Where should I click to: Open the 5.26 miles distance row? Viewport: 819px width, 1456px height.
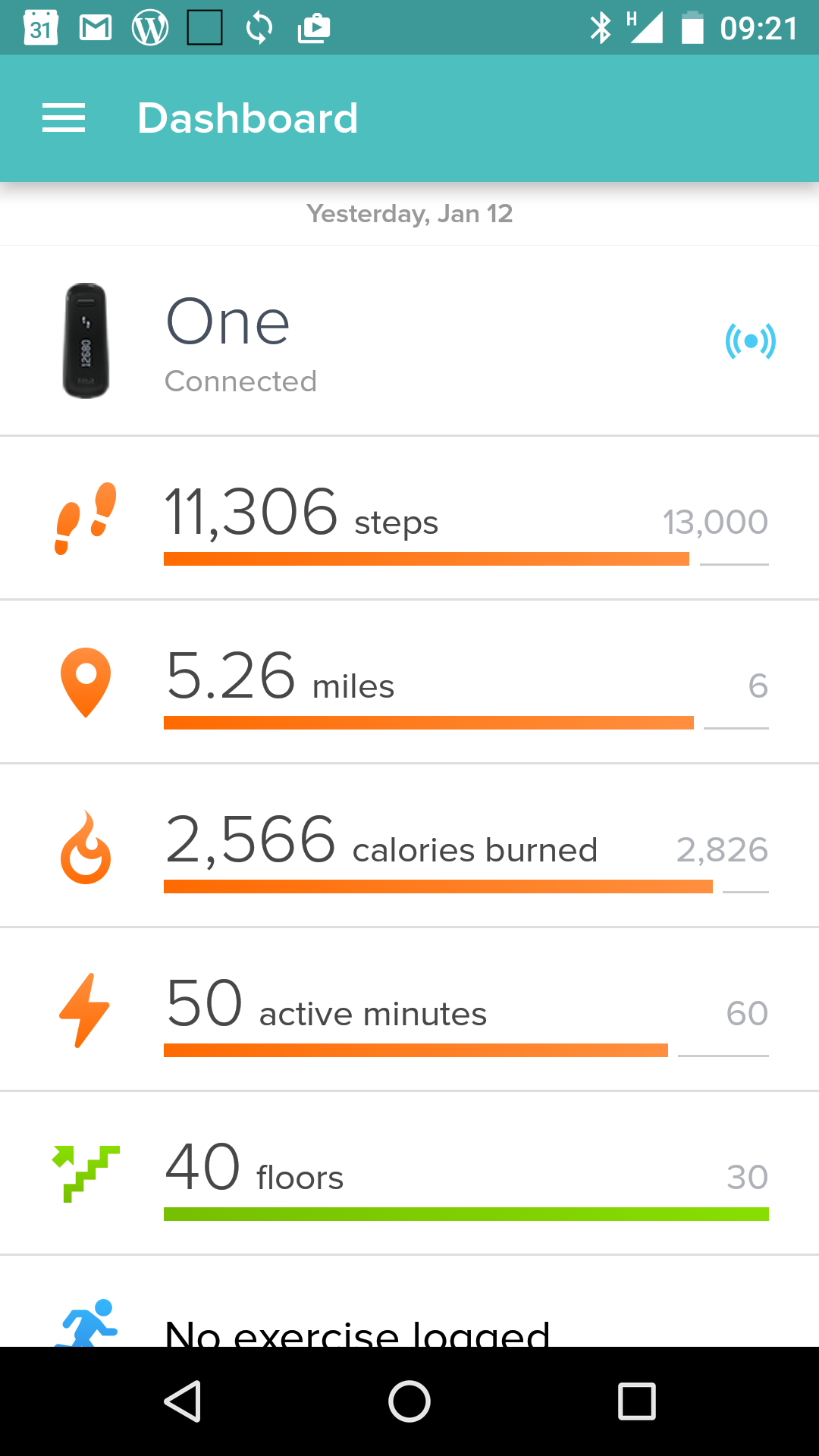(x=409, y=682)
